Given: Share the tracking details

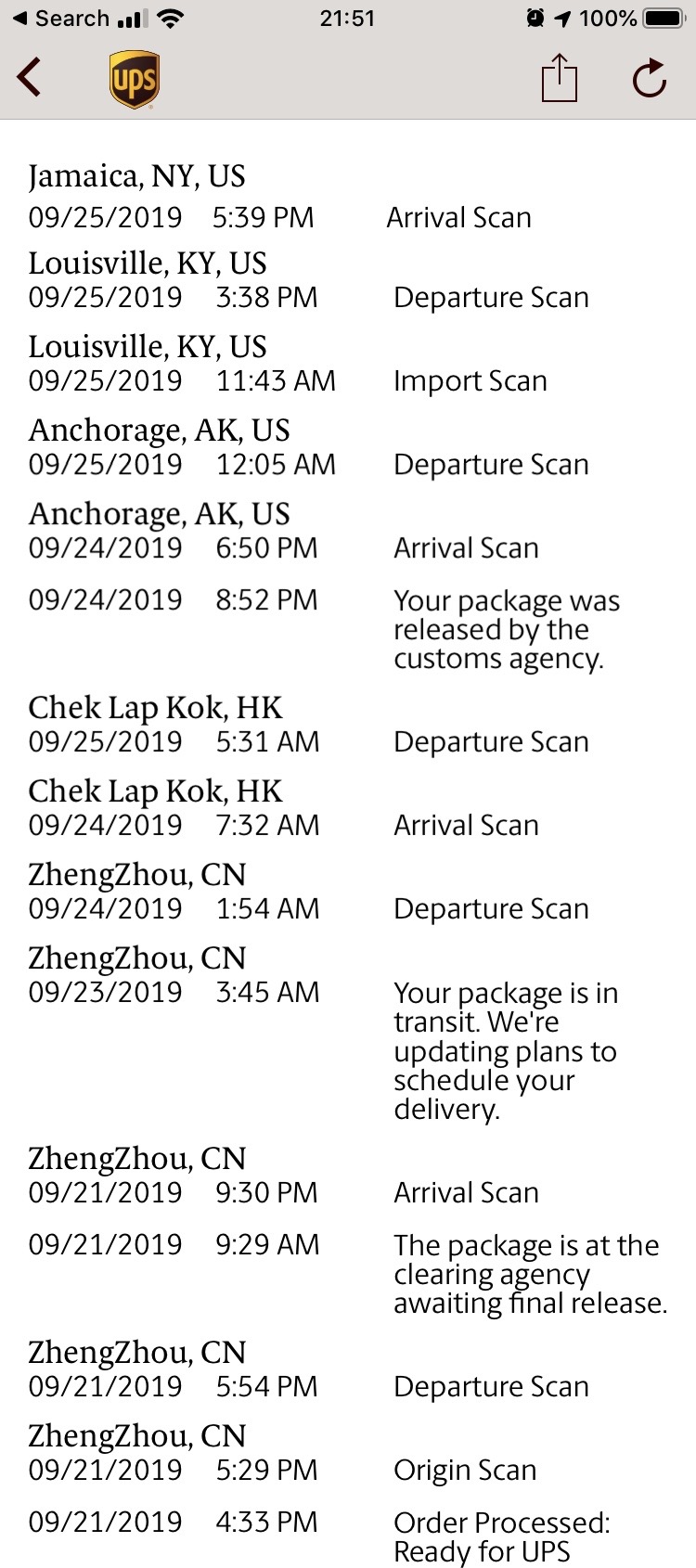Looking at the screenshot, I should (559, 77).
